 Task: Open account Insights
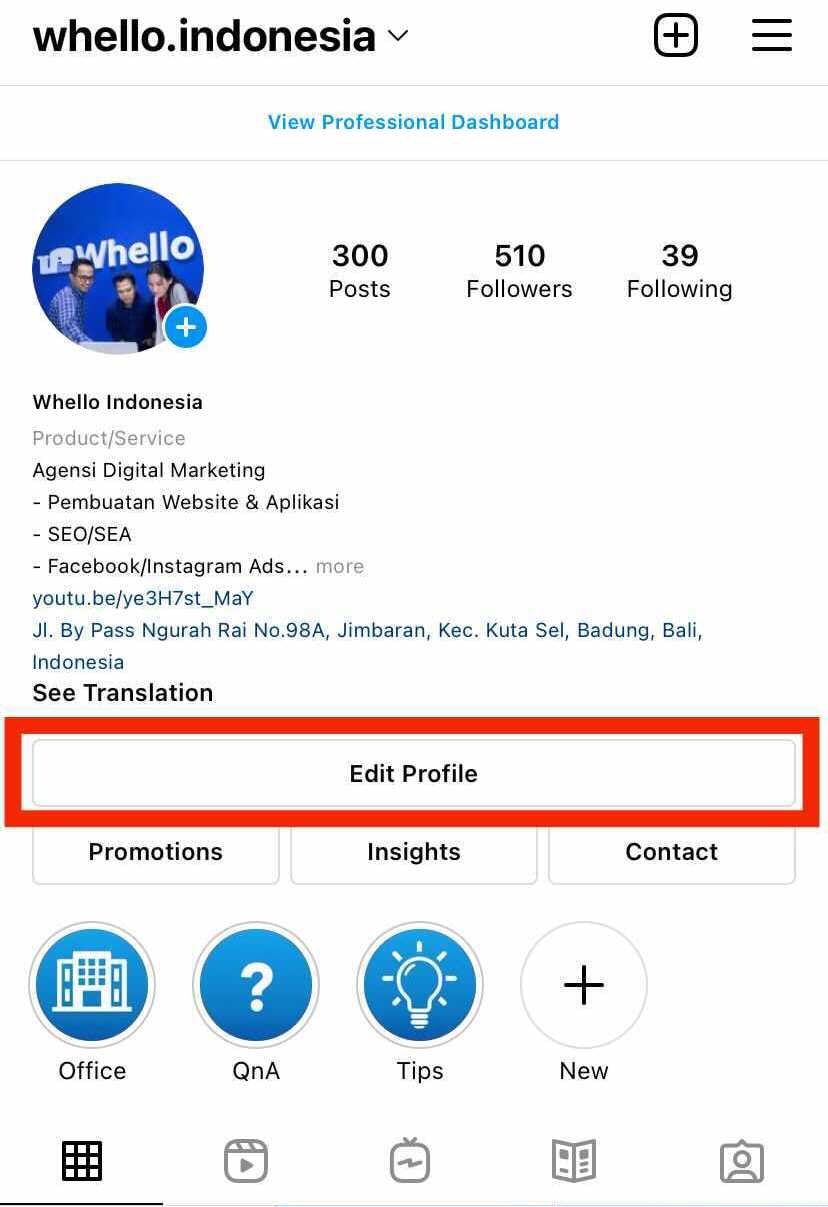tap(413, 852)
